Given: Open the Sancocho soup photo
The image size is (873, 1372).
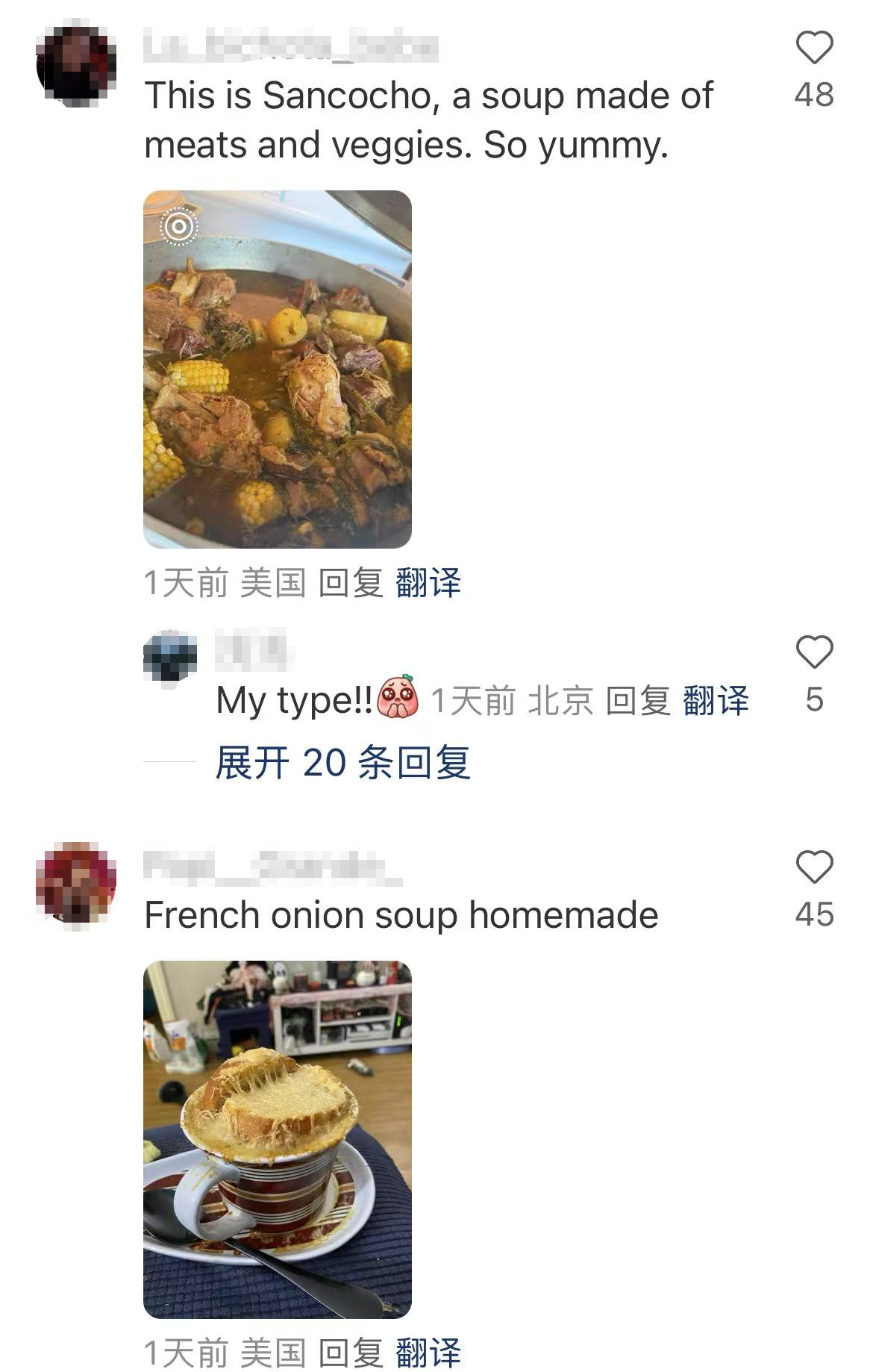Looking at the screenshot, I should pyautogui.click(x=277, y=369).
